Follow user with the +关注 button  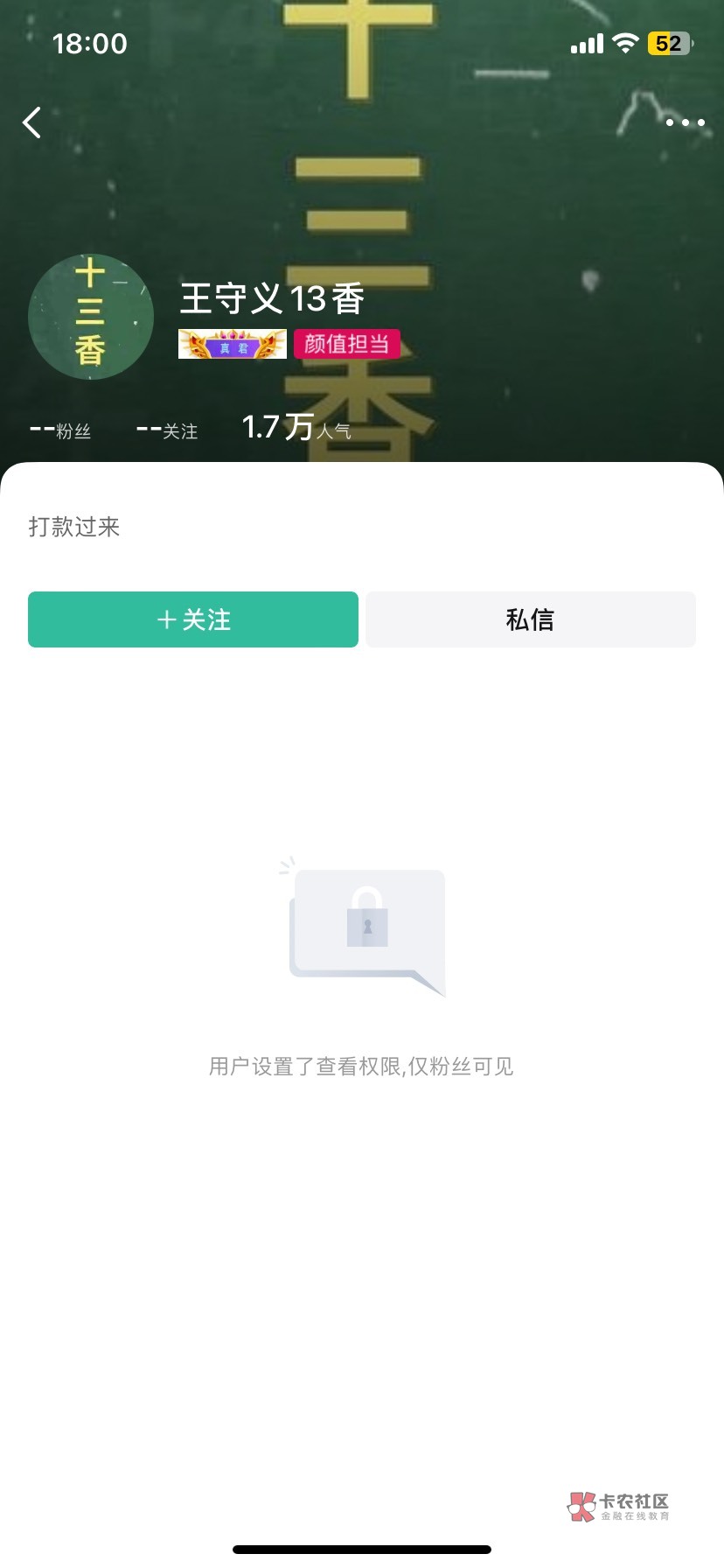click(193, 619)
